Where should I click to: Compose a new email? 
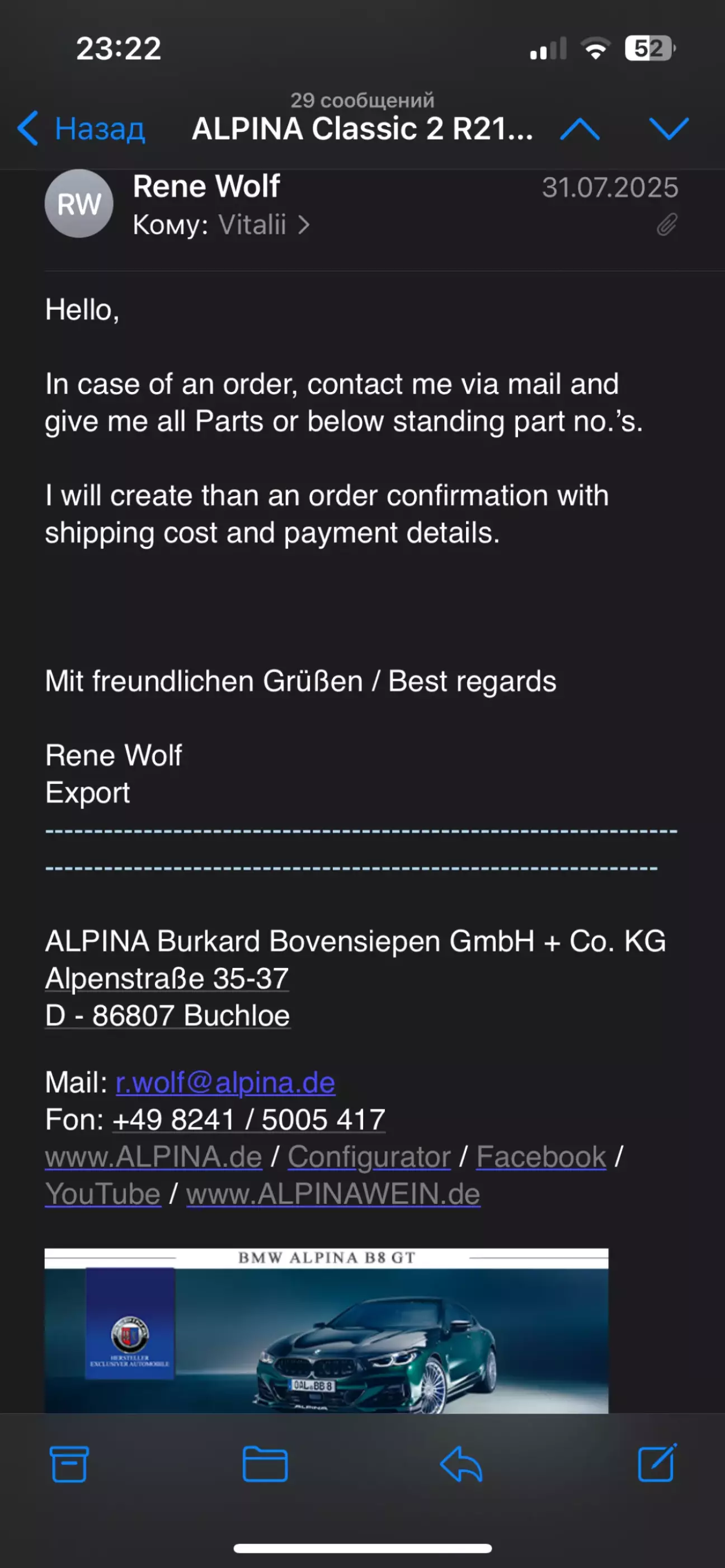coord(657,1463)
